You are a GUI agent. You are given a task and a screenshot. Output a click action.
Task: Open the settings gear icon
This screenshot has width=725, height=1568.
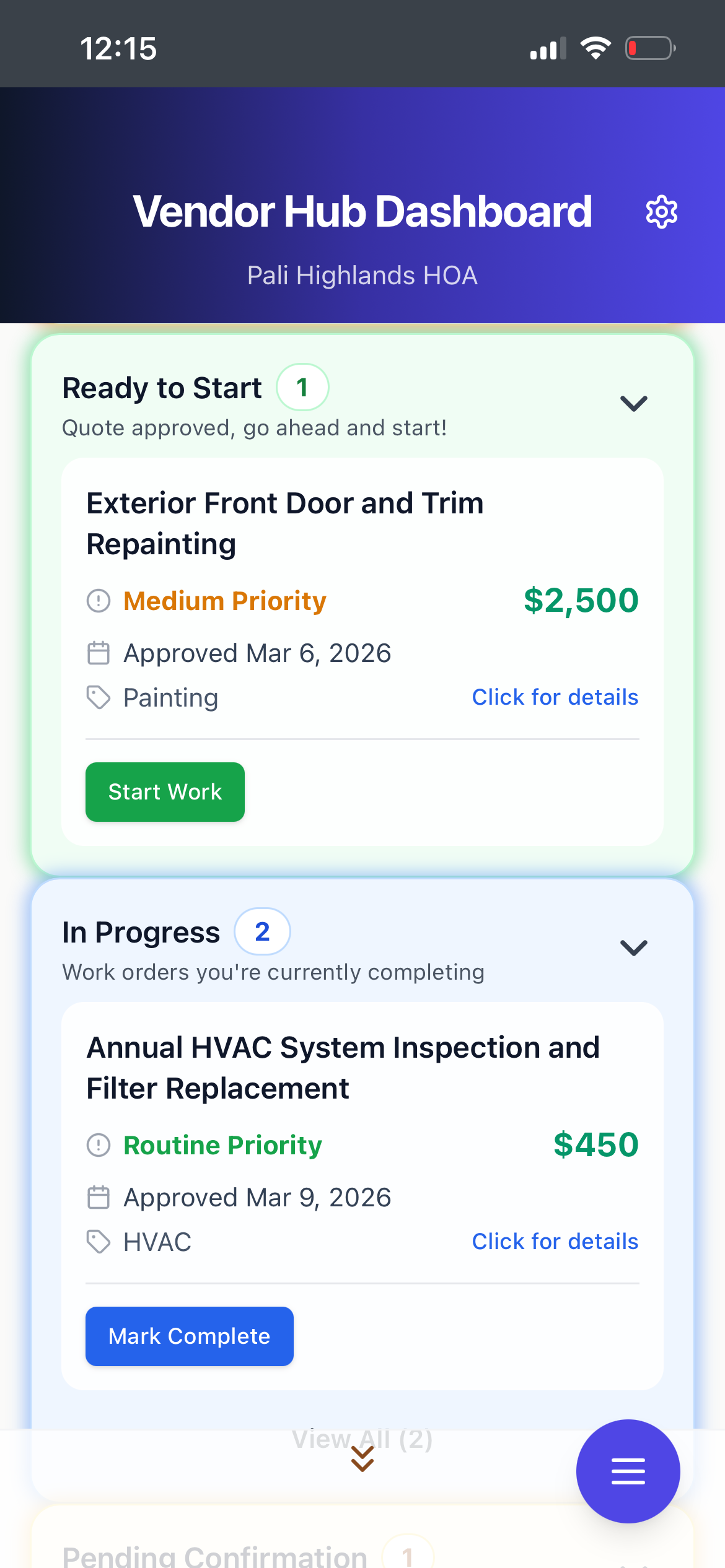click(x=661, y=211)
